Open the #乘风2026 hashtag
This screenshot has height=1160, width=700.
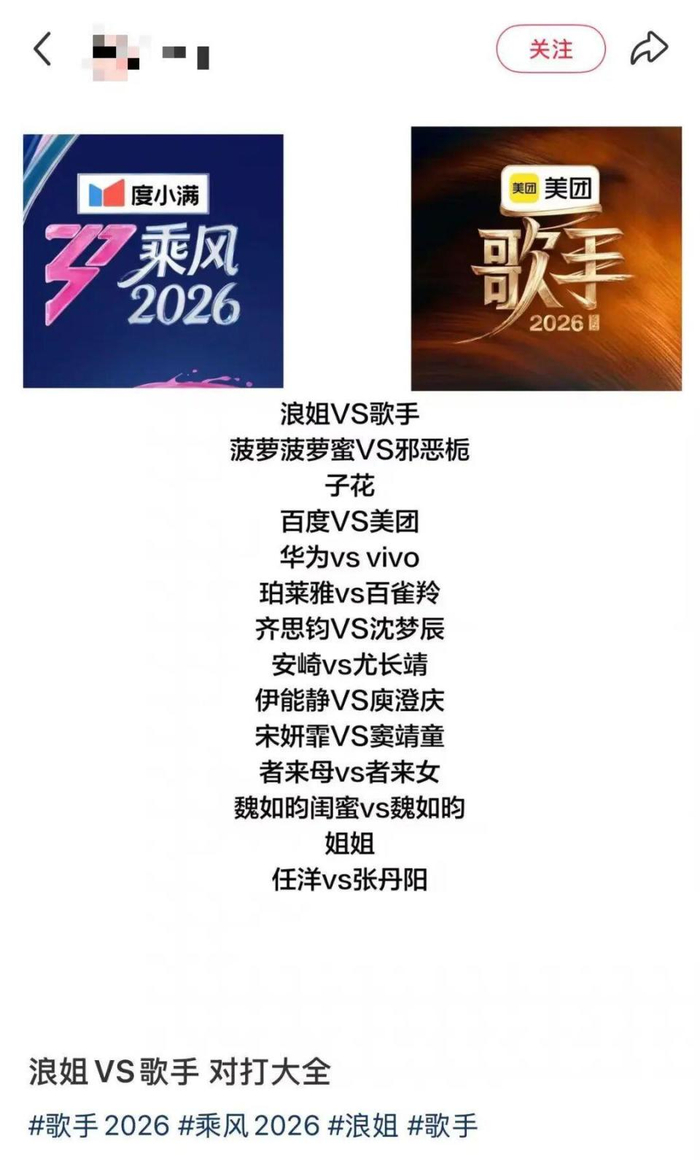(249, 1125)
